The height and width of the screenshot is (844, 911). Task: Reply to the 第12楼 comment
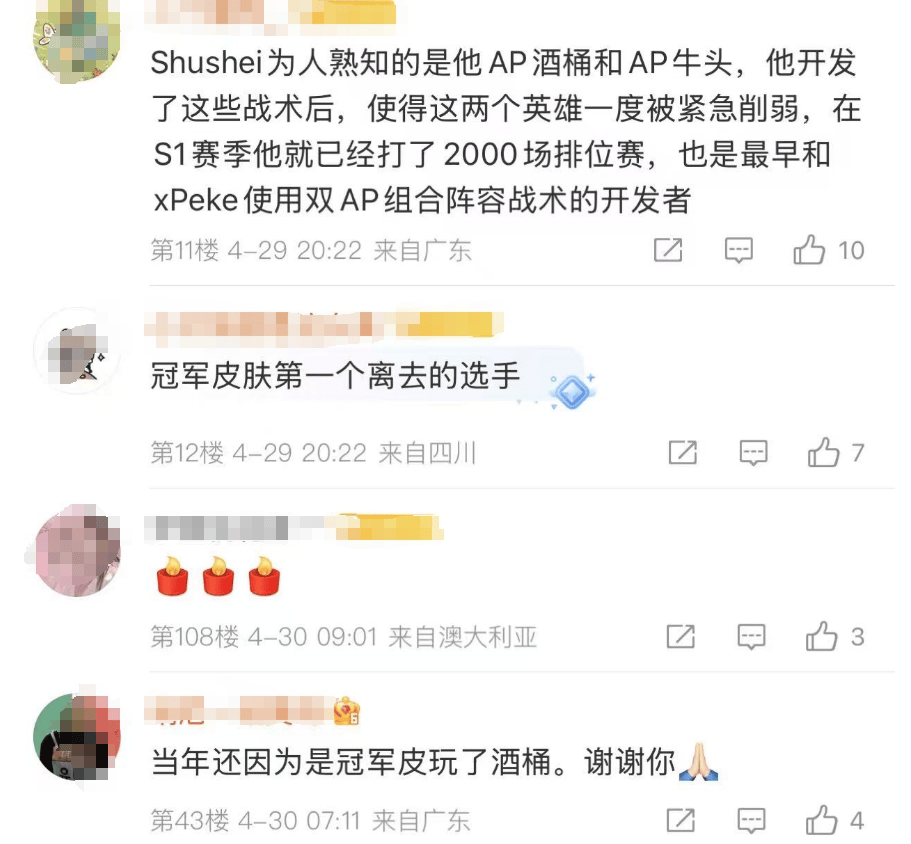[753, 453]
